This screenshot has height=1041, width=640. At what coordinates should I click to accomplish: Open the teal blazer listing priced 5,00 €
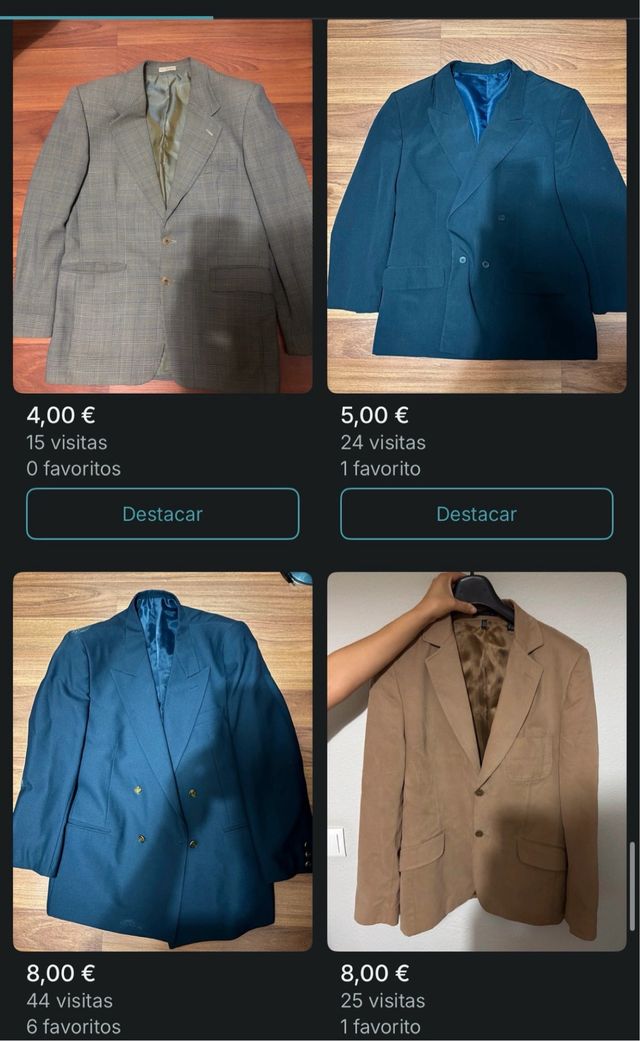pyautogui.click(x=476, y=206)
